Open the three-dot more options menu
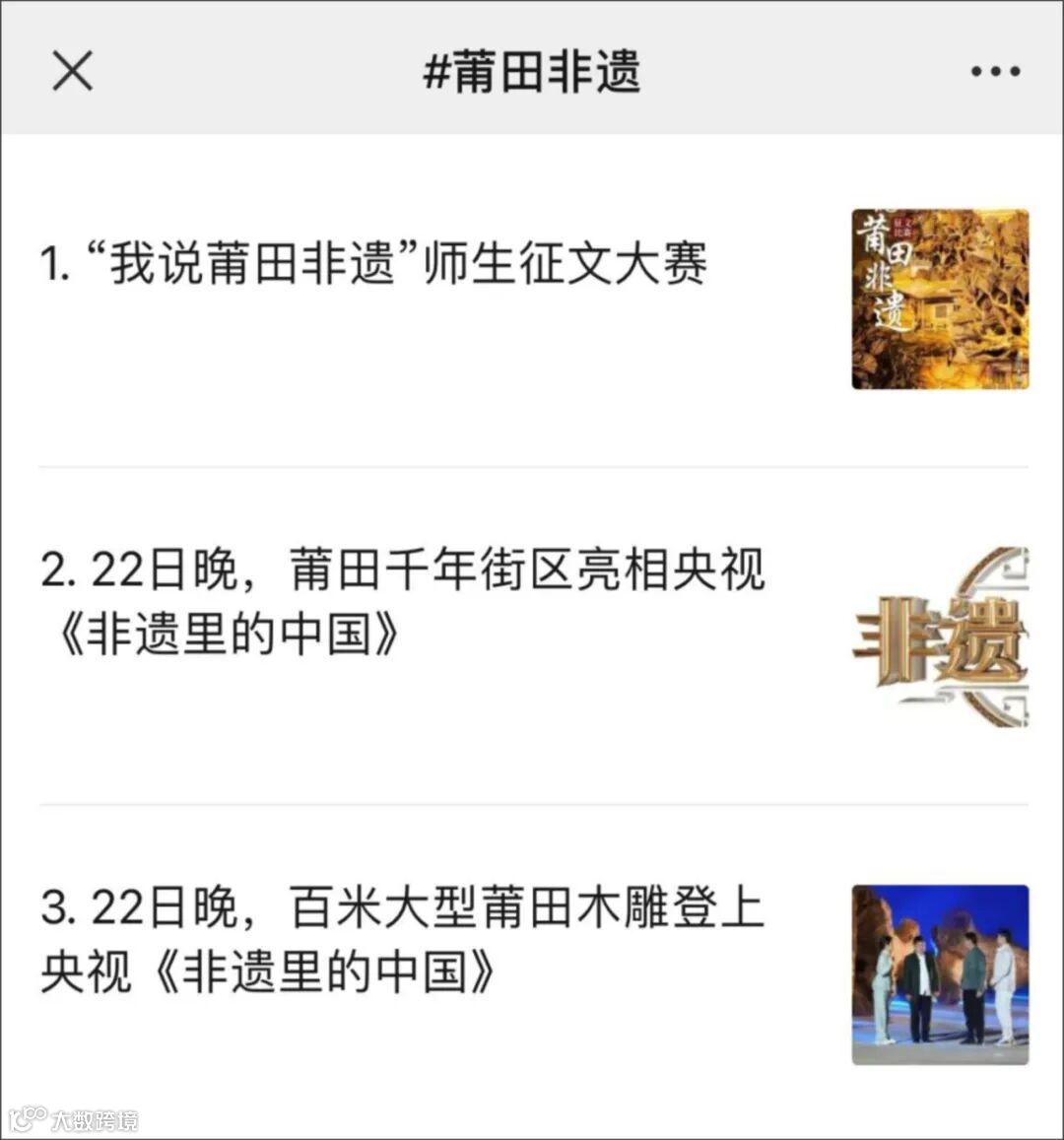The image size is (1064, 1140). pyautogui.click(x=995, y=72)
